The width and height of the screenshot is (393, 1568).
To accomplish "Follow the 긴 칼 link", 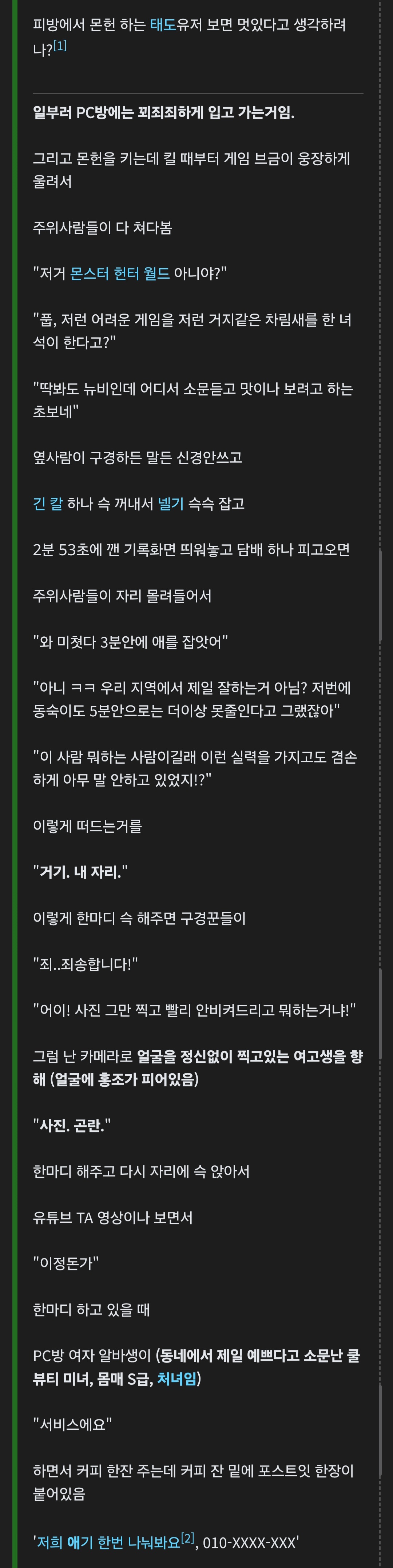I will tap(48, 504).
